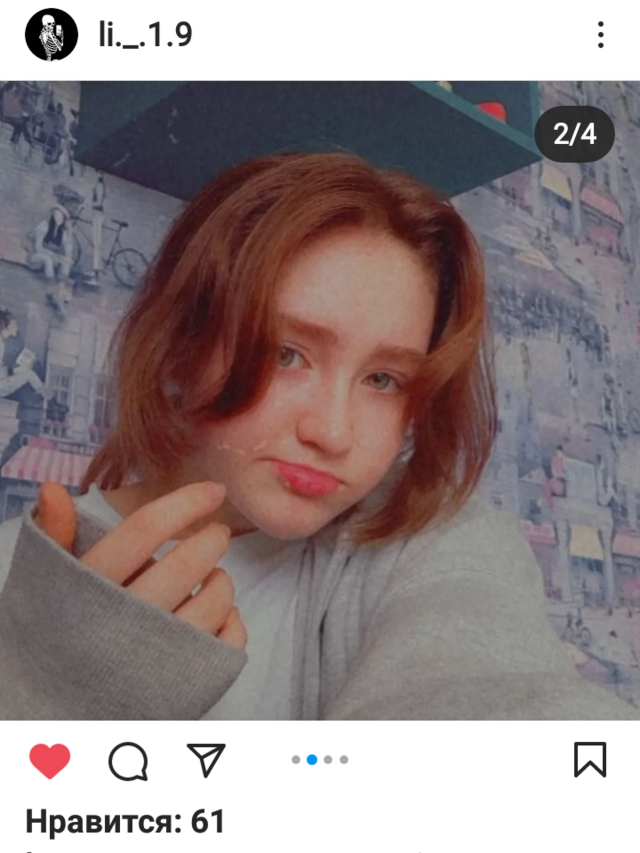Save this post with the bookmark icon
This screenshot has height=853, width=640.
(590, 759)
